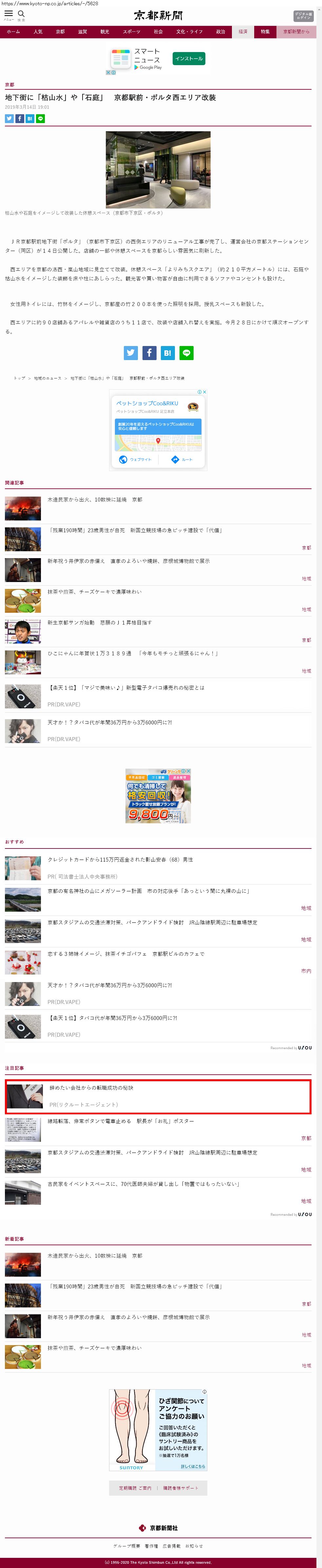322x1568 pixels.
Task: Open the スポーツ section
Action: [131, 32]
